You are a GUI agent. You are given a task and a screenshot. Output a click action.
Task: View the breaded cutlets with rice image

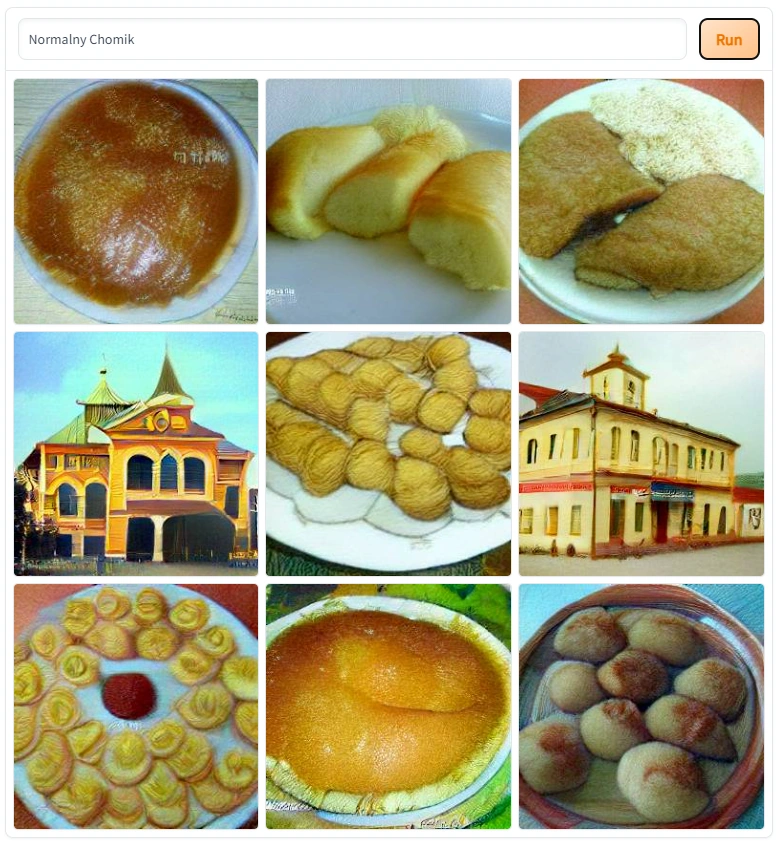click(x=641, y=201)
